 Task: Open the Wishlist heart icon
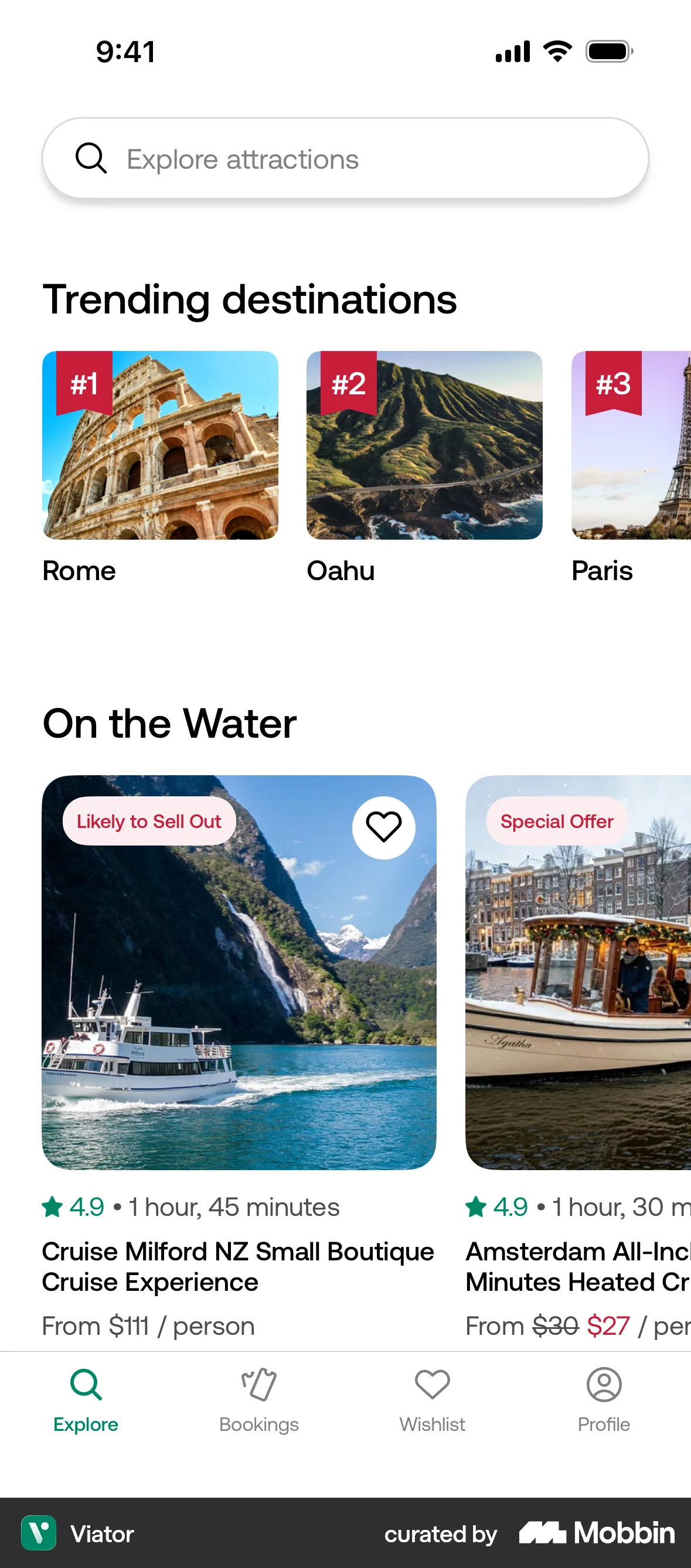click(x=431, y=1384)
